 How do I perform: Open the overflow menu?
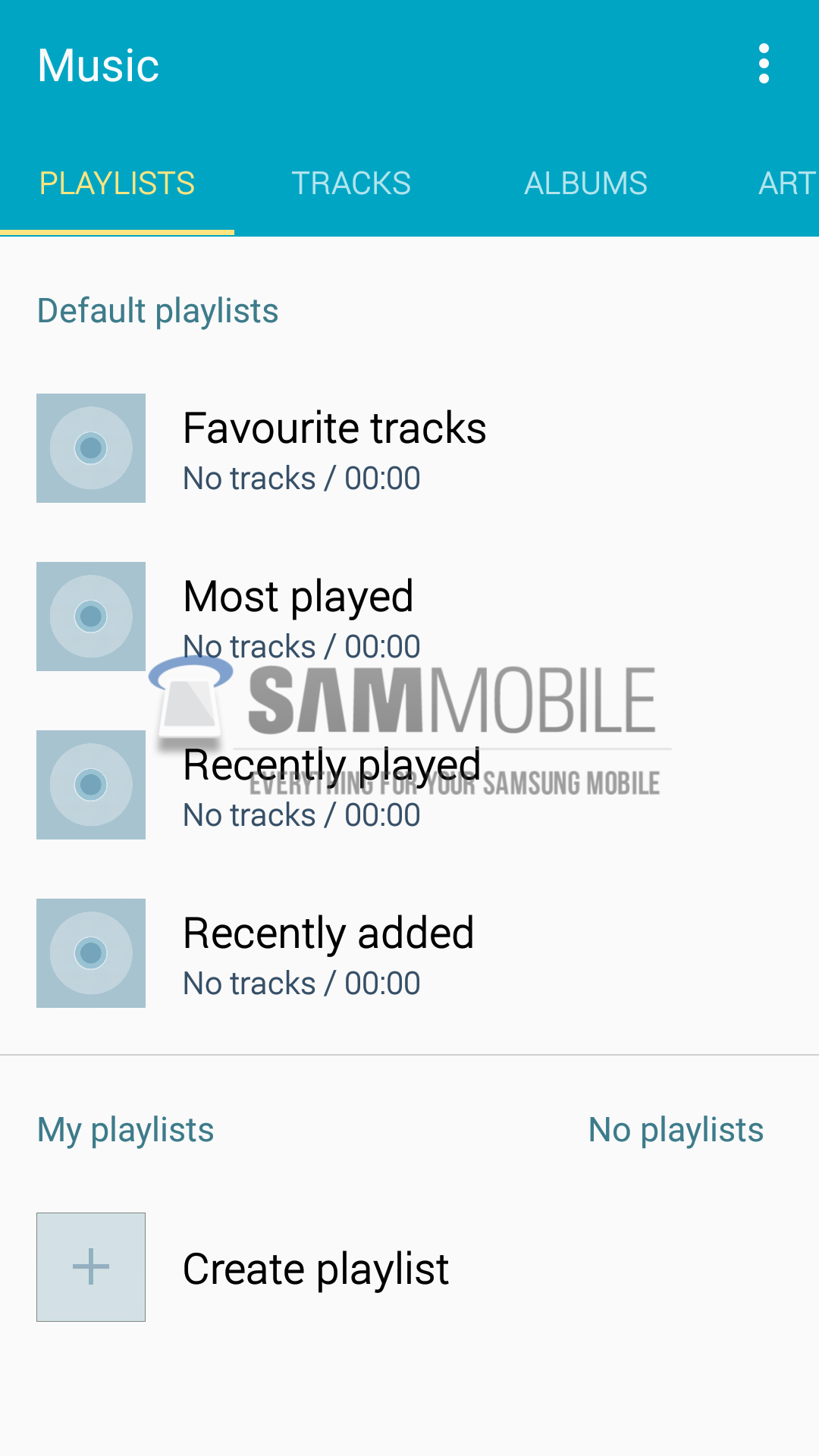pyautogui.click(x=764, y=64)
